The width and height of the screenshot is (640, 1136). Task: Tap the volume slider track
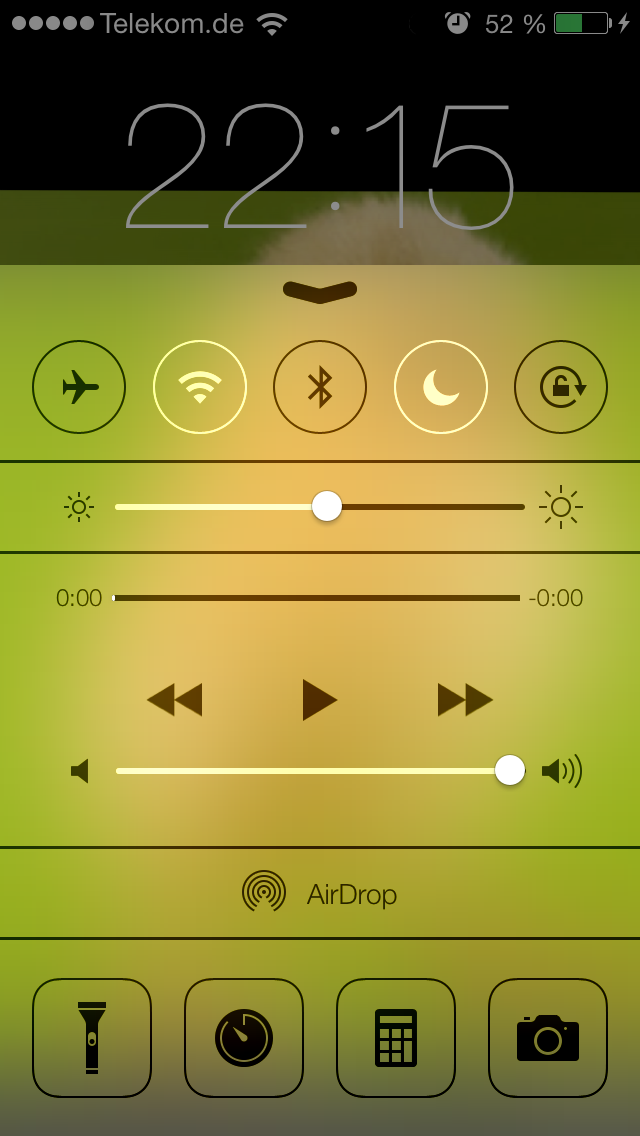click(300, 771)
